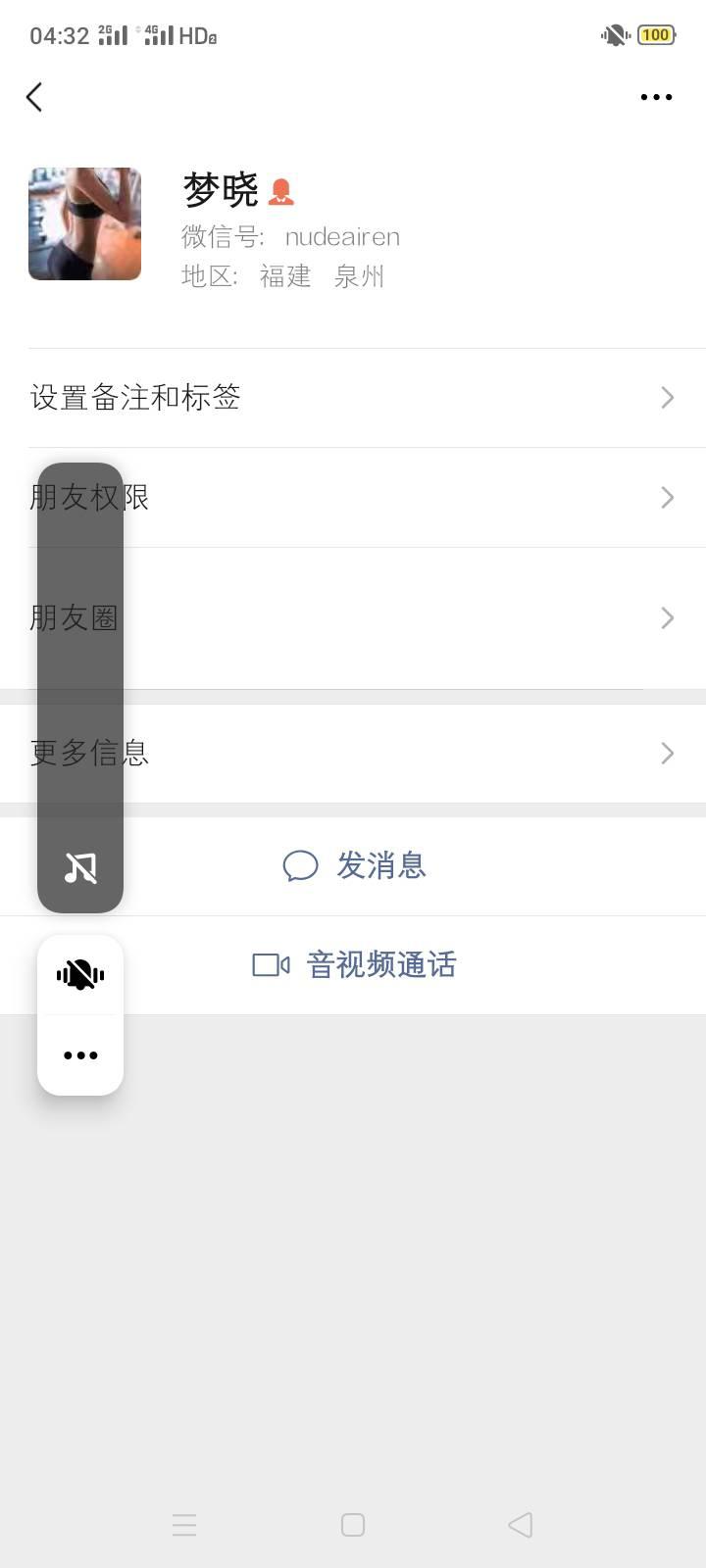The width and height of the screenshot is (706, 1568).
Task: Expand the 朋友圈 entry chevron
Action: [668, 617]
